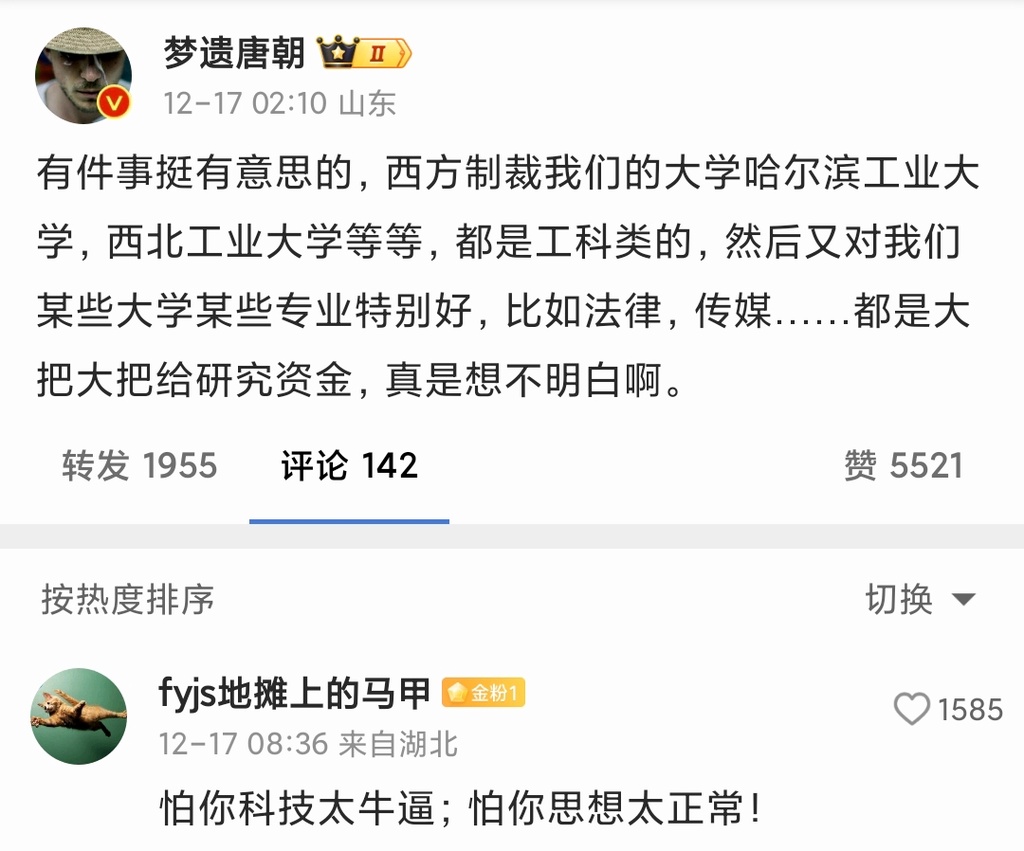Switch to the 转发 1955 tab

[x=139, y=466]
